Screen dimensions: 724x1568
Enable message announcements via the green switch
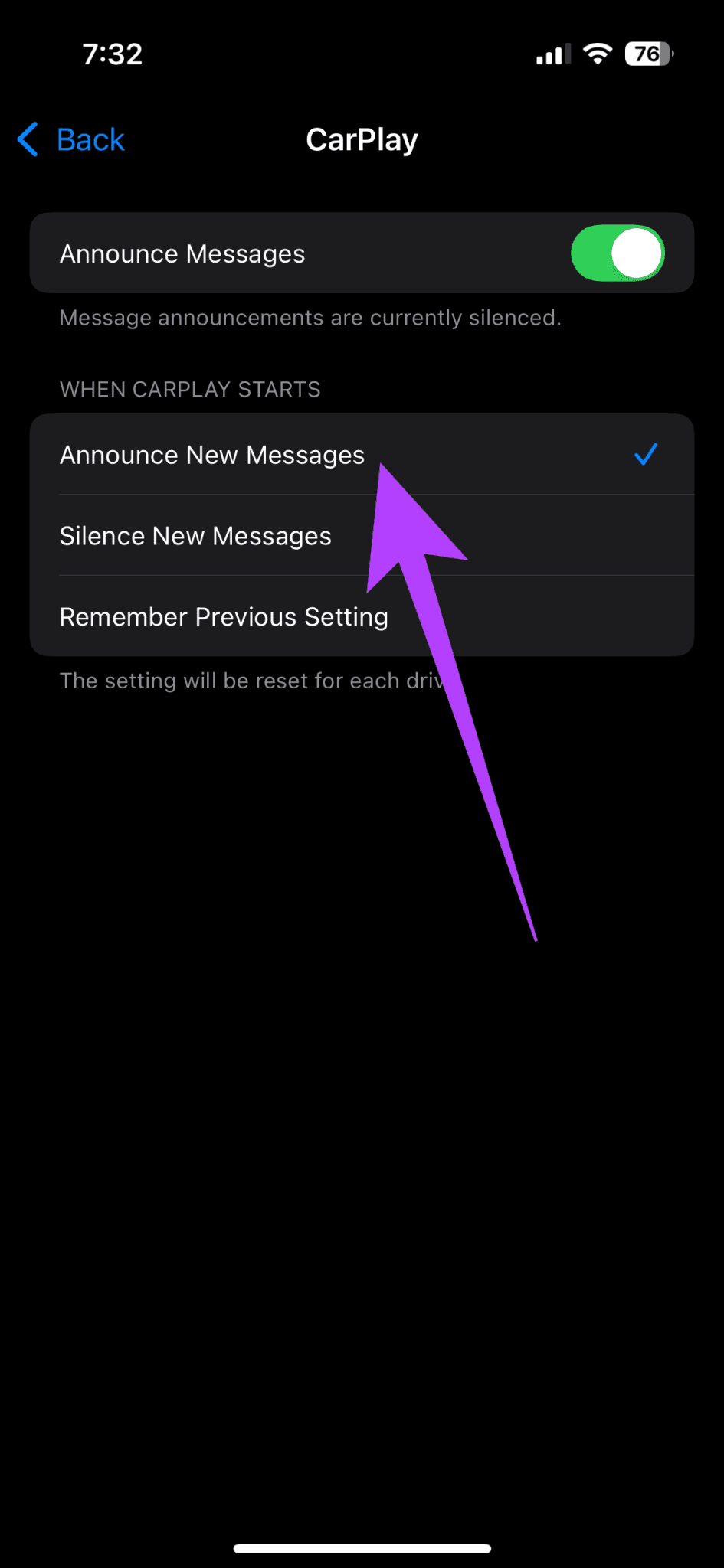click(x=617, y=253)
